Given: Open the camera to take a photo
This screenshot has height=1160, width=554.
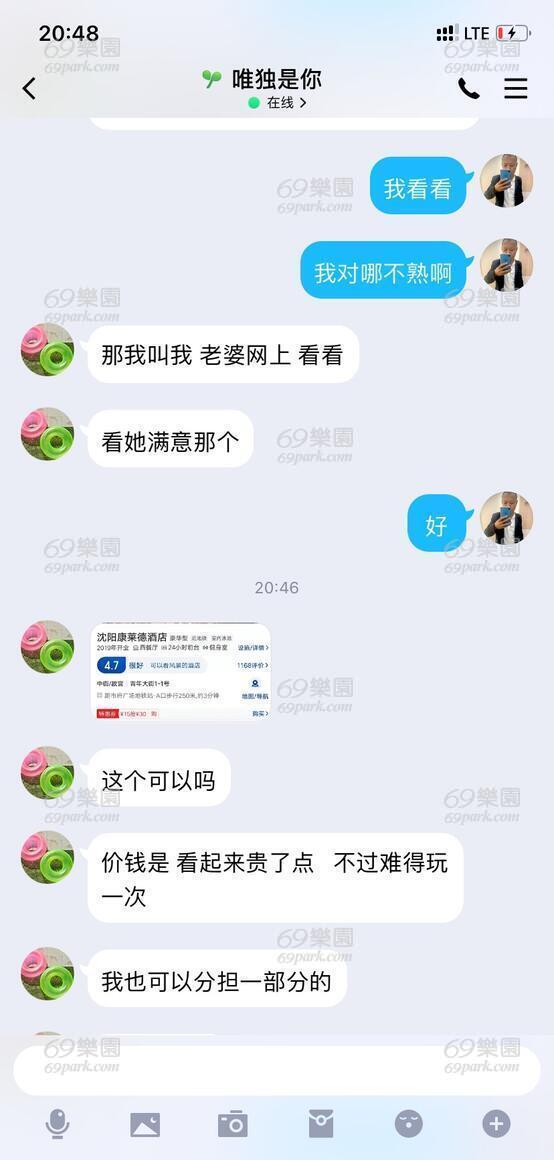Looking at the screenshot, I should click(x=233, y=1124).
